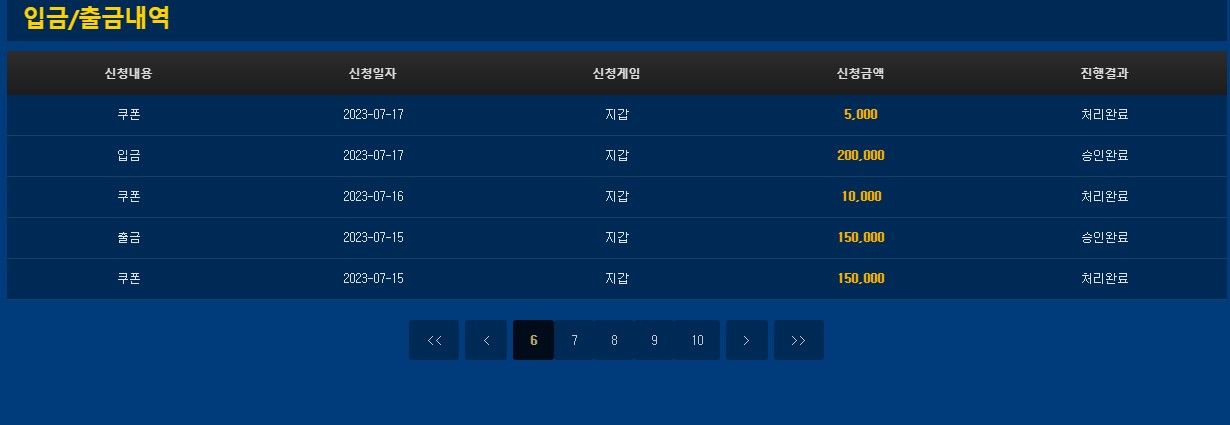Open page 9 of history
The image size is (1230, 425).
click(654, 340)
